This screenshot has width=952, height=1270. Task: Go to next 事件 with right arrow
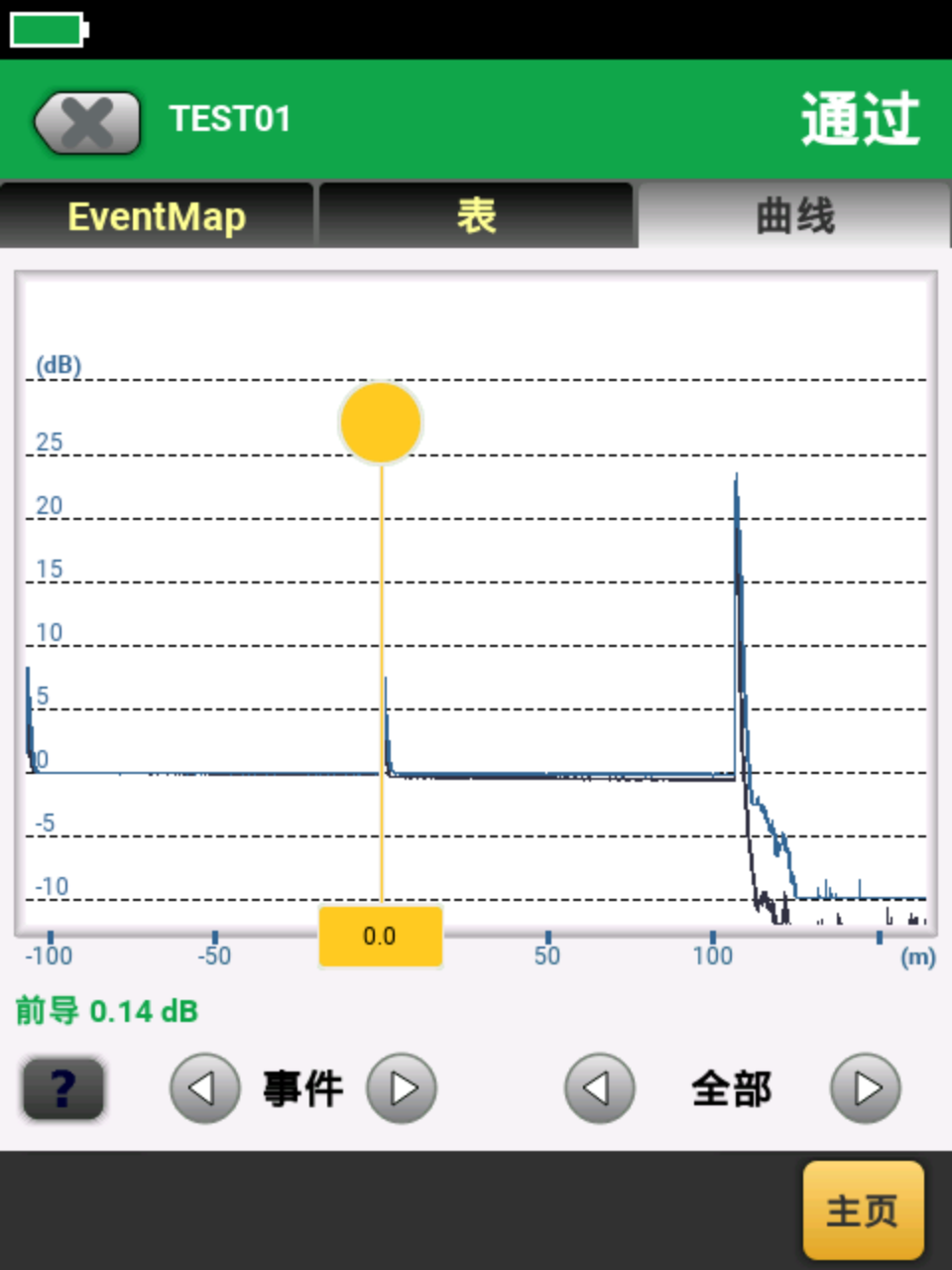tap(402, 1088)
